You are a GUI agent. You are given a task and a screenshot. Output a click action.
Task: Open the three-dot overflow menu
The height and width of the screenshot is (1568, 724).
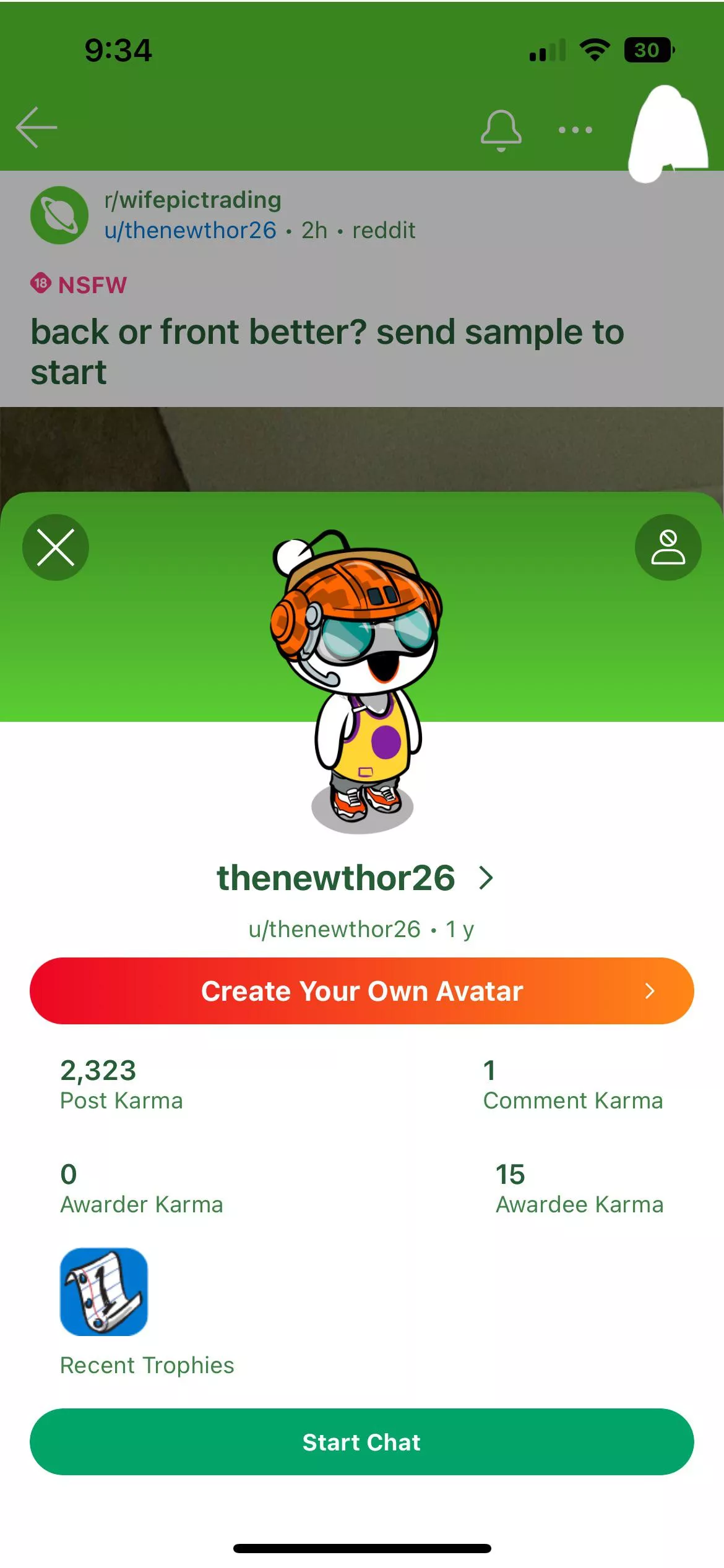575,130
